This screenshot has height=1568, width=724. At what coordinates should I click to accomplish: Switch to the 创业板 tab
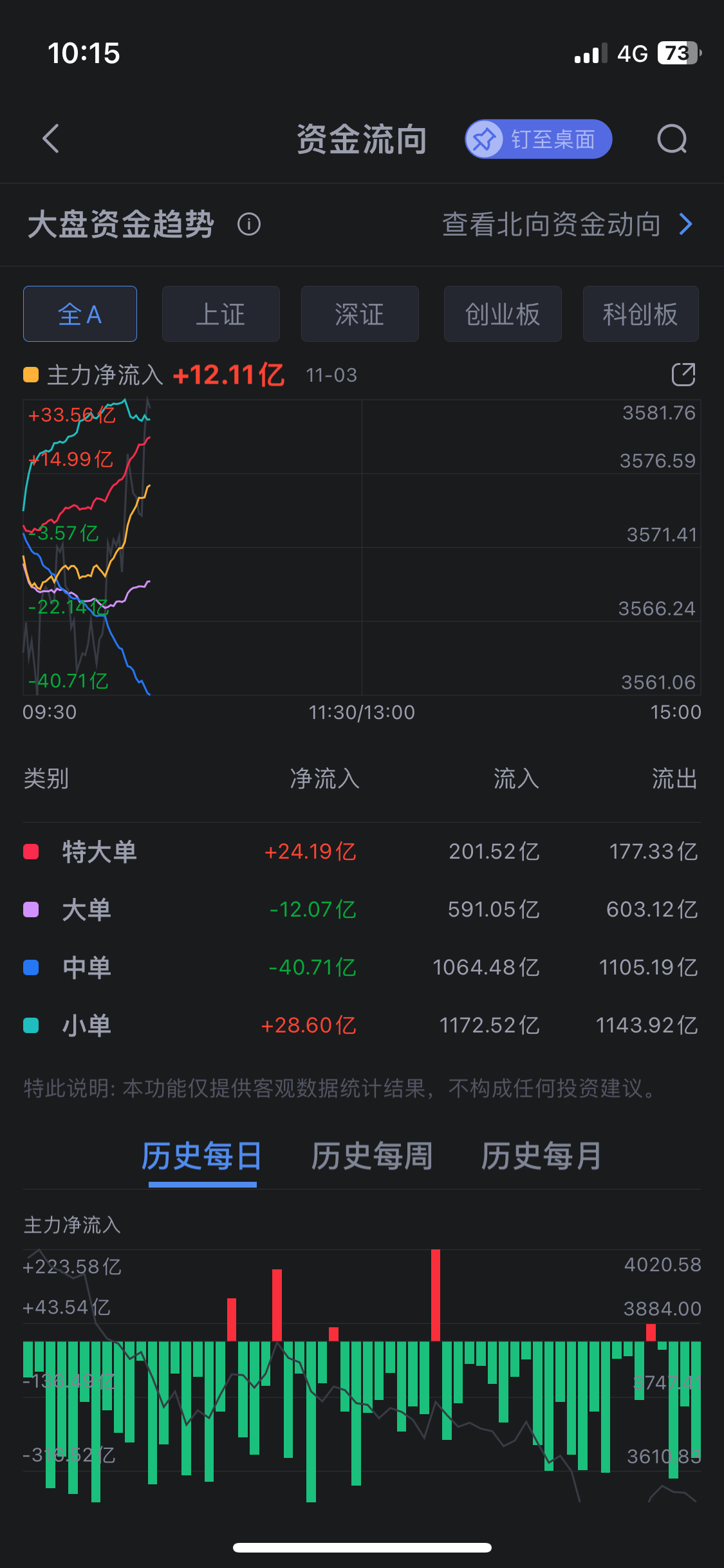503,314
